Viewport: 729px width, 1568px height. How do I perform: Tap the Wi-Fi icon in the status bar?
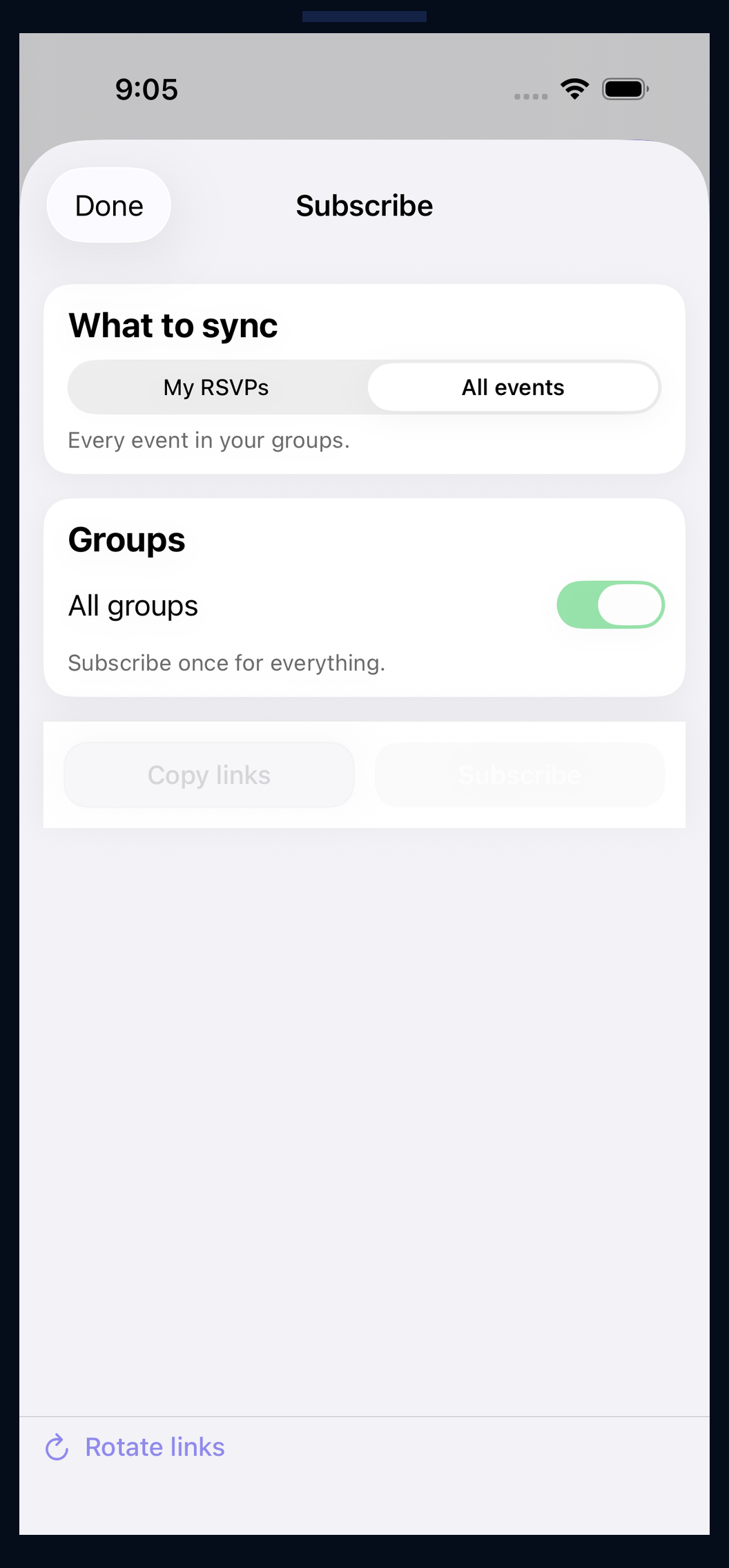574,88
